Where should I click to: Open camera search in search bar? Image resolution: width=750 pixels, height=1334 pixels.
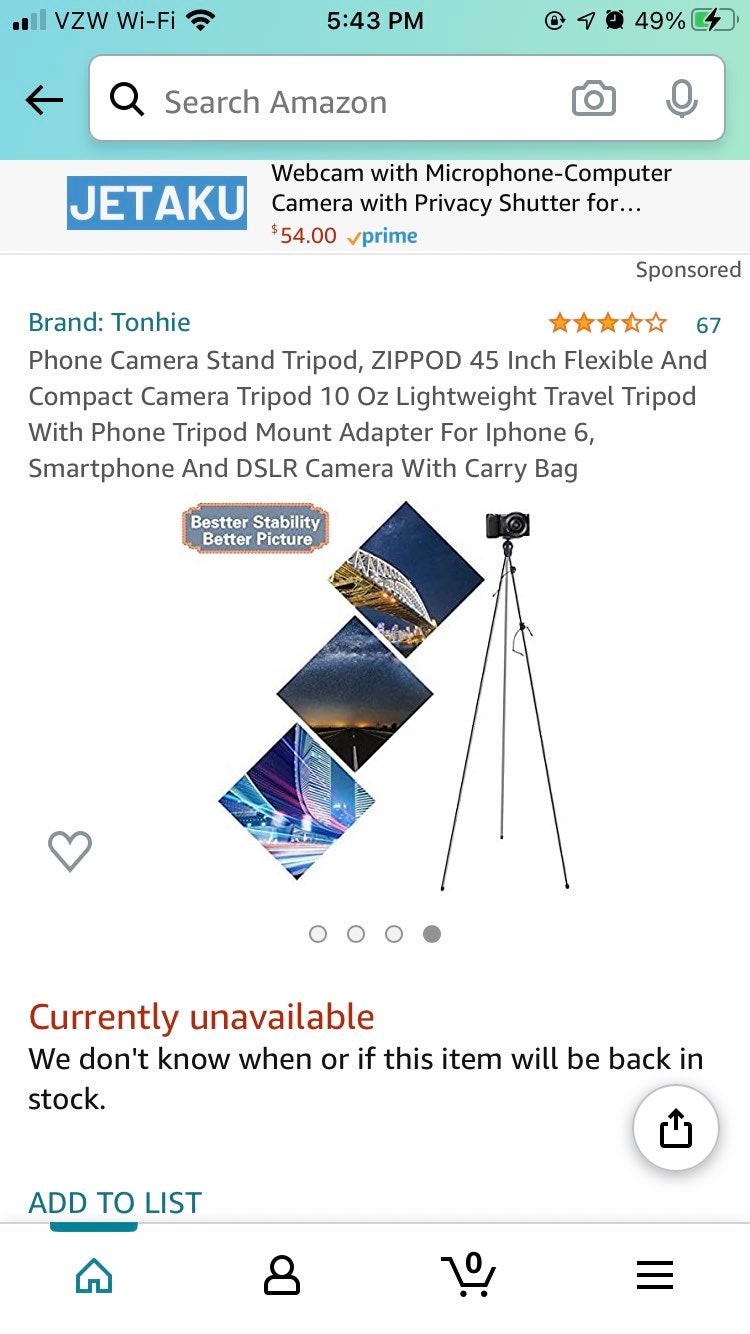[x=593, y=99]
